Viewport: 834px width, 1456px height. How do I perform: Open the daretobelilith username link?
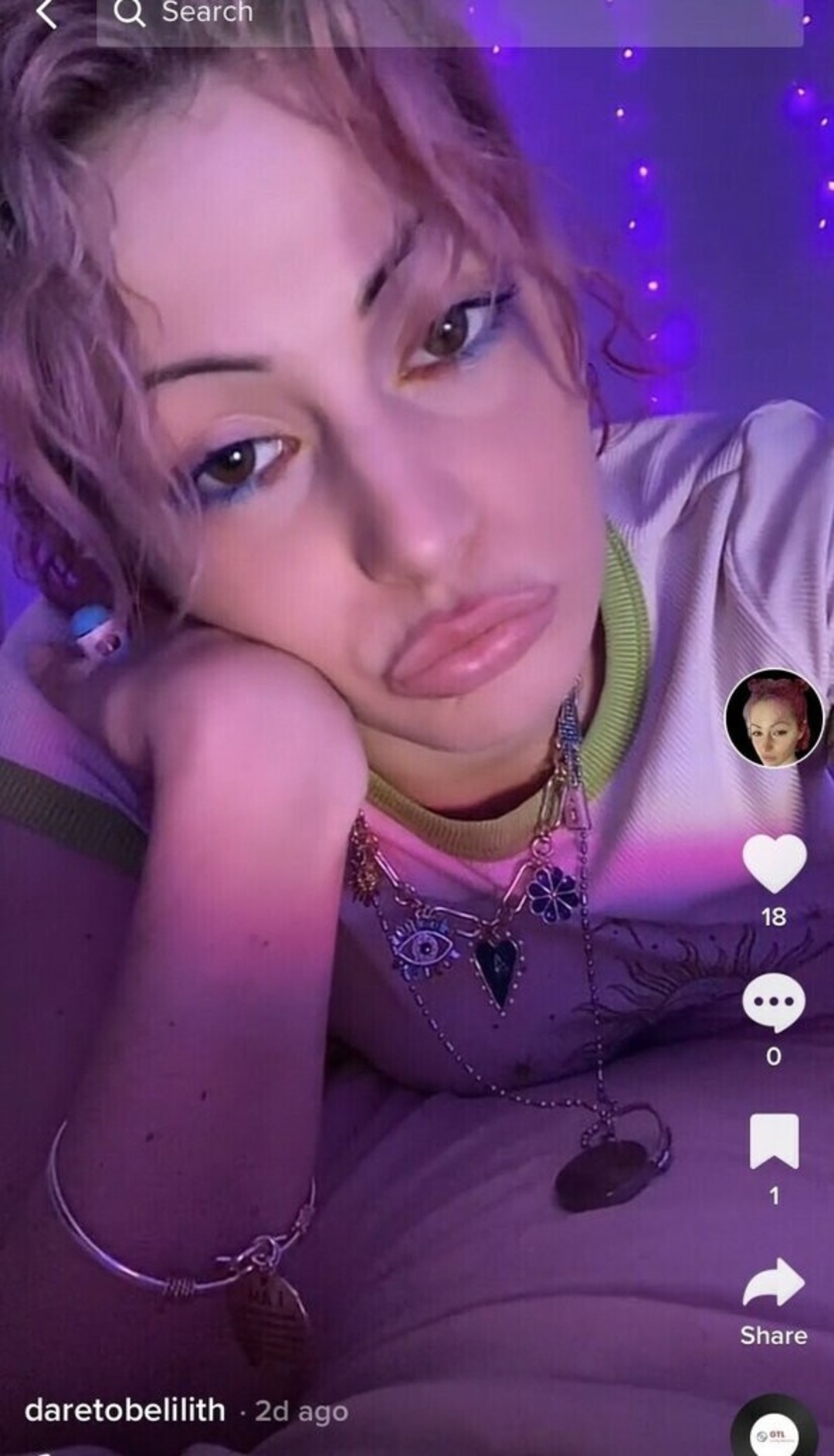pos(125,1410)
